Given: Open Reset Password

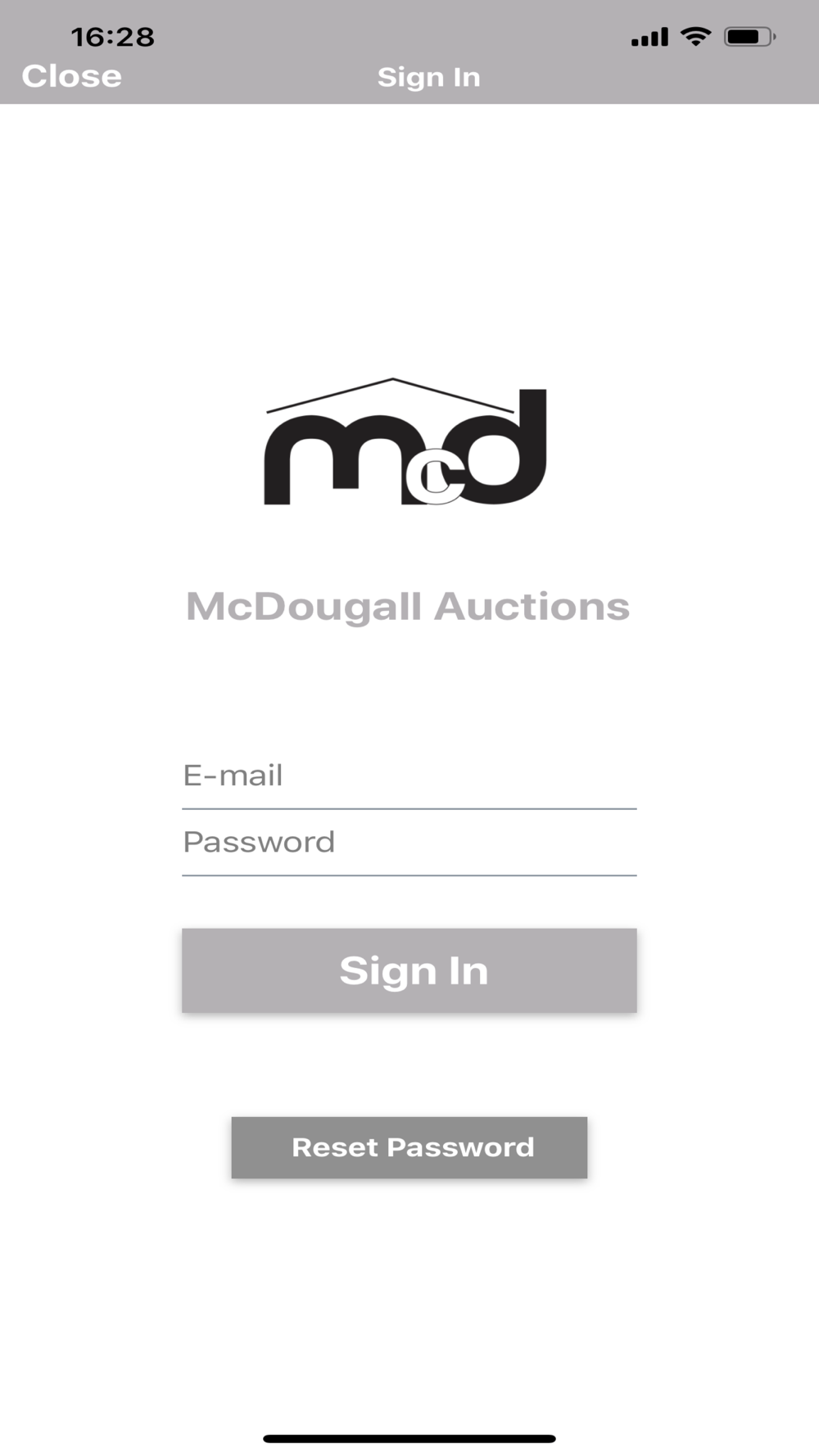Looking at the screenshot, I should 409,1147.
